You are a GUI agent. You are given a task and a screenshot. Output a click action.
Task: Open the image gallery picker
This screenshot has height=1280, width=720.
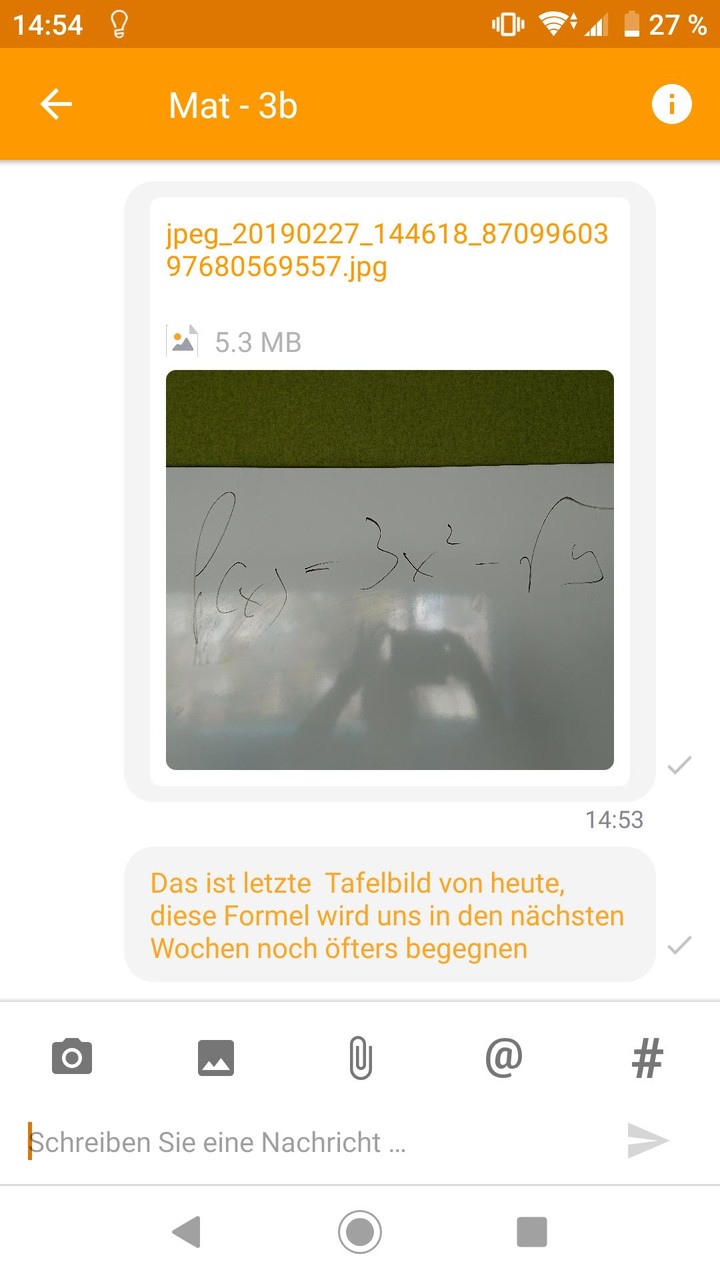pyautogui.click(x=216, y=1055)
